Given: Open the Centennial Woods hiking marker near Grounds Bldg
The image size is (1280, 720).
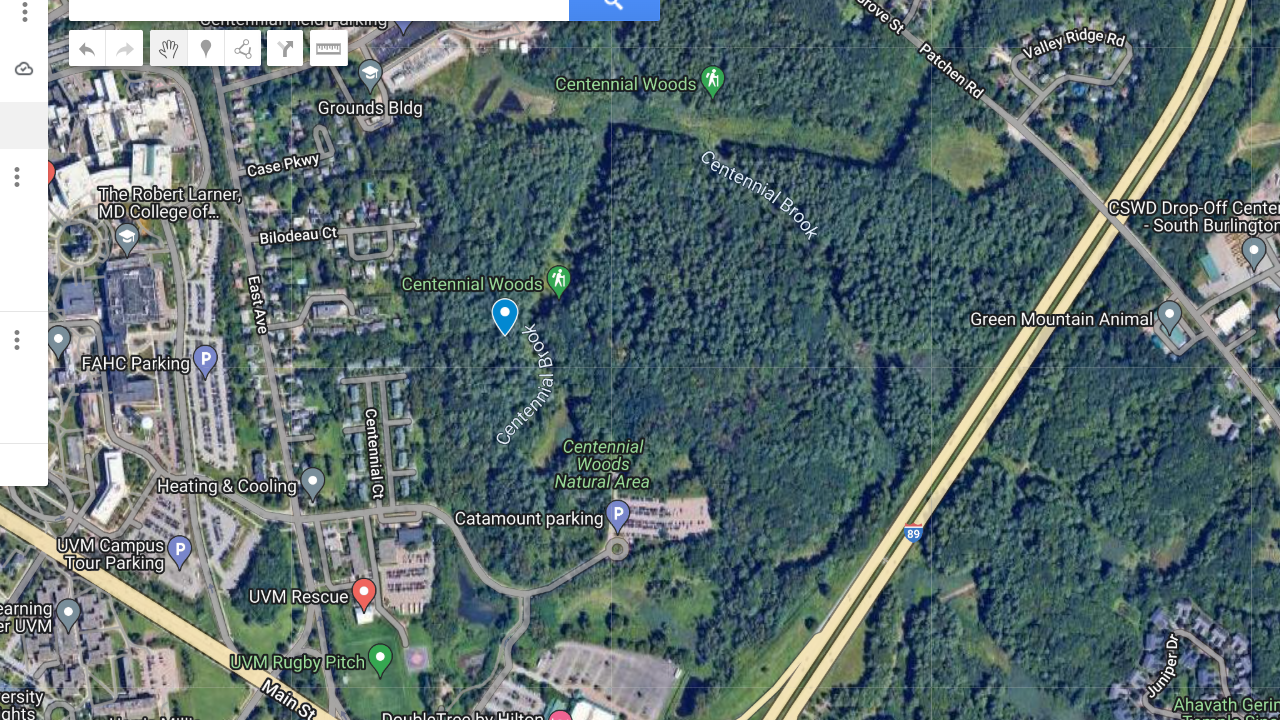Looking at the screenshot, I should tap(712, 80).
